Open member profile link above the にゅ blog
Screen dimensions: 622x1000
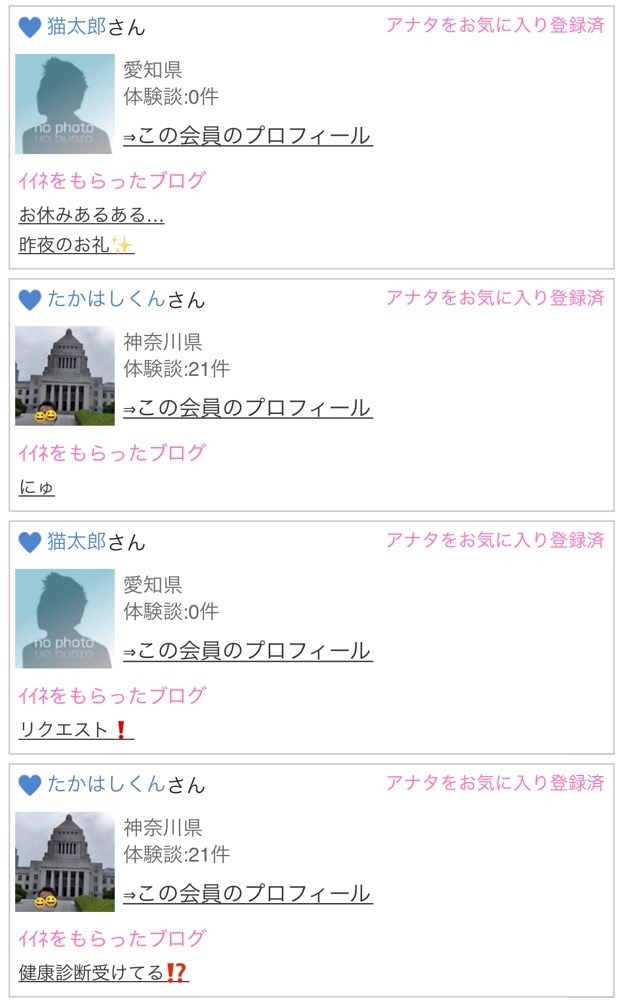pyautogui.click(x=247, y=408)
